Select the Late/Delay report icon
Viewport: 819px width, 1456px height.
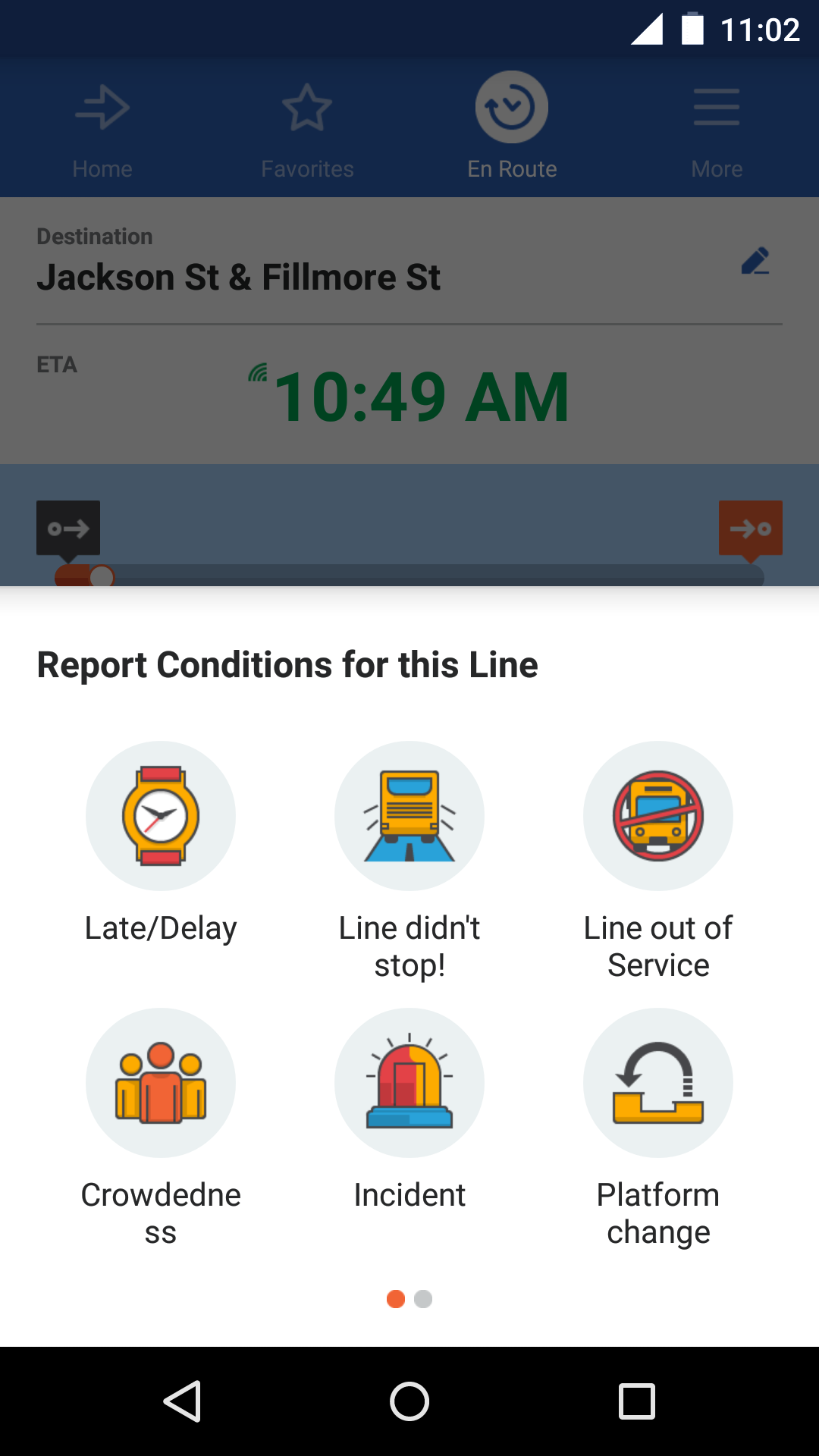click(x=161, y=815)
